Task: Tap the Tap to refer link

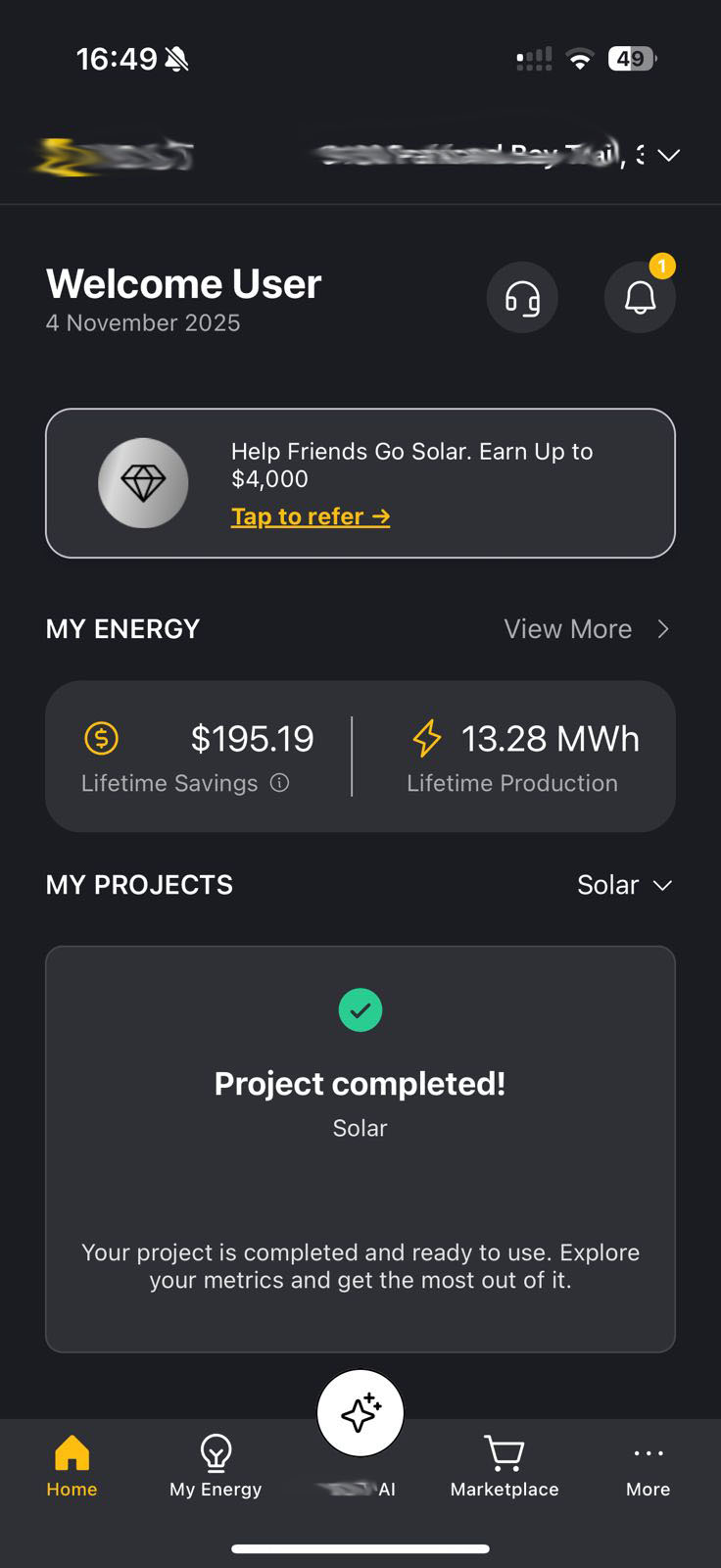Action: pyautogui.click(x=311, y=515)
